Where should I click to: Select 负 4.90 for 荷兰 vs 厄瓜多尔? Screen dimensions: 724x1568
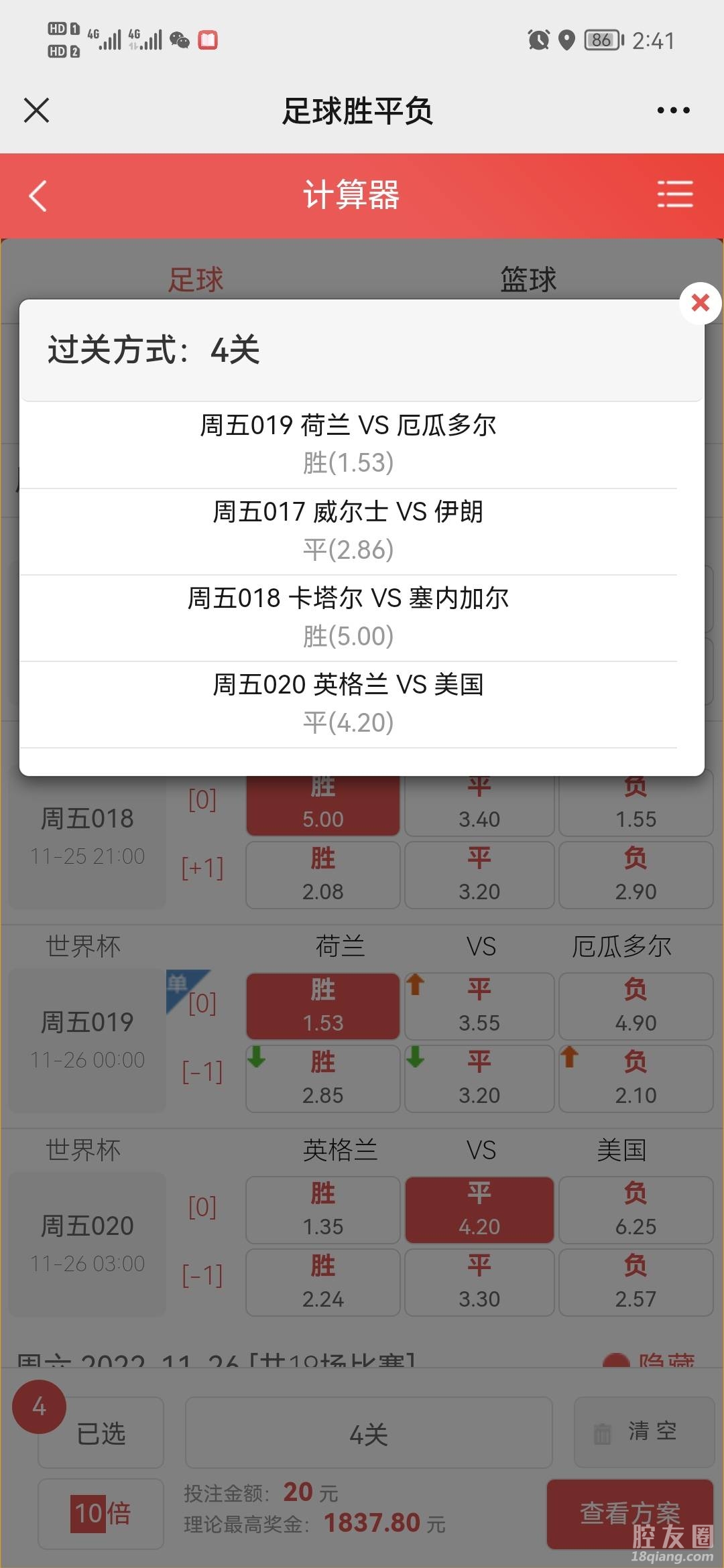636,1006
